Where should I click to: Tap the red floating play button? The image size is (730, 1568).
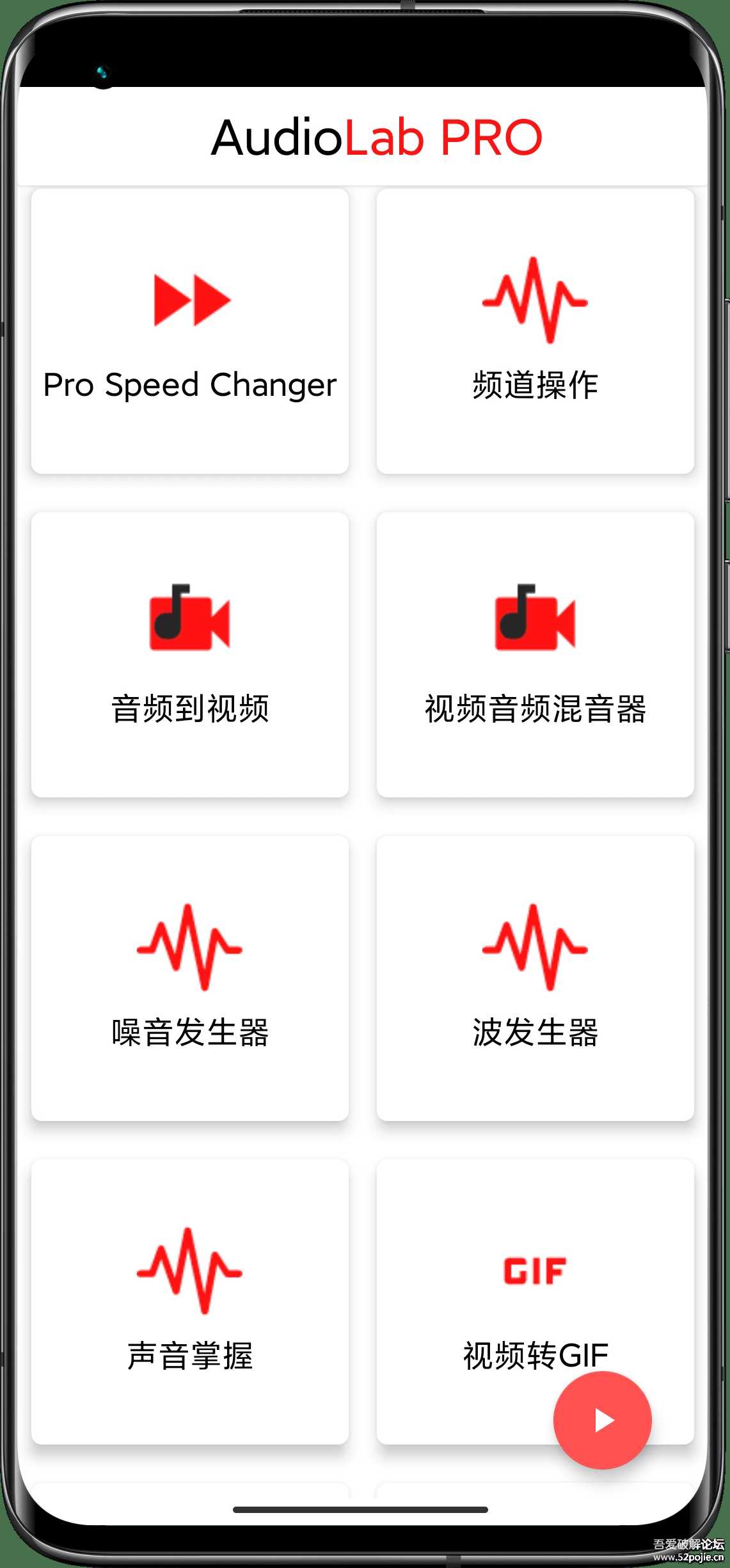(602, 1420)
